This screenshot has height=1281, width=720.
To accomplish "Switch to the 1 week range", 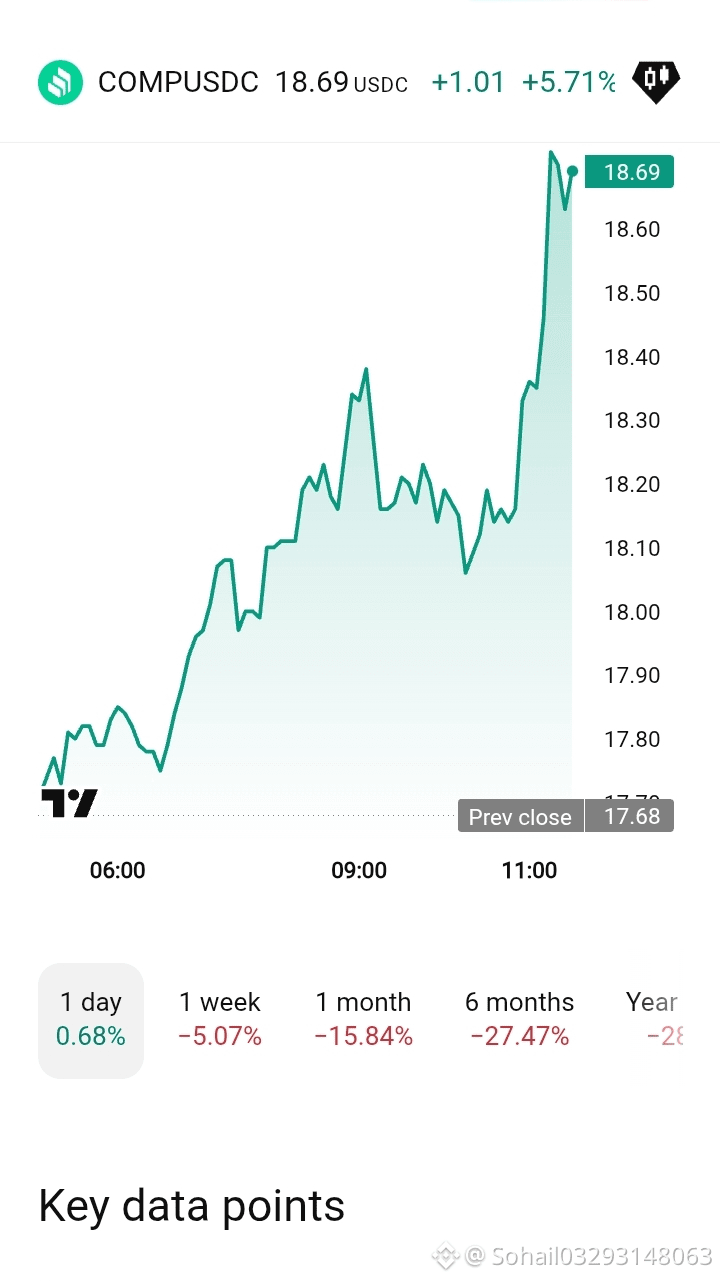I will (220, 1020).
